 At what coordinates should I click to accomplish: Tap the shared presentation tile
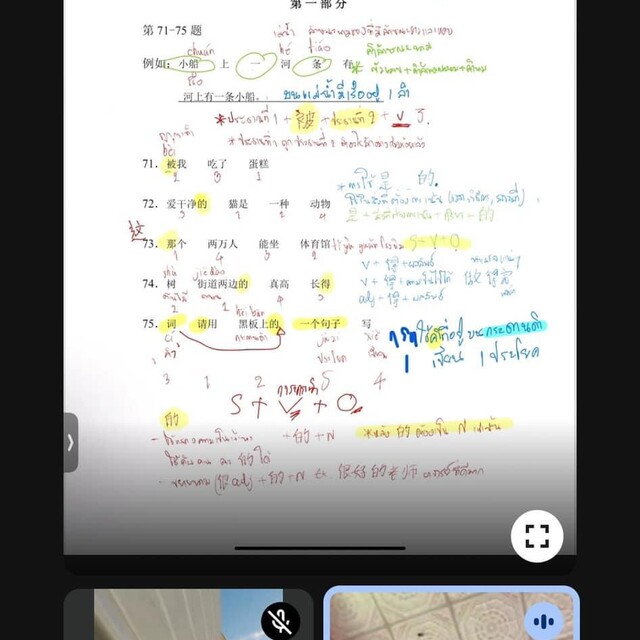[320, 280]
